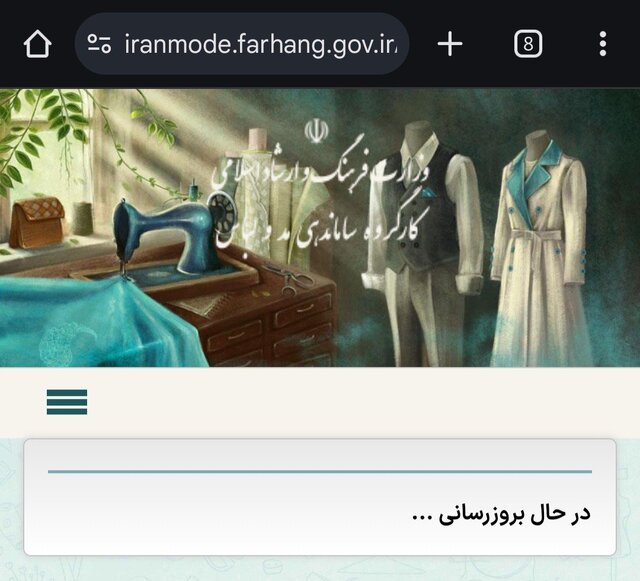Tap the iranmode.farhang.gov.ir address bar
640x581 pixels.
pyautogui.click(x=260, y=44)
